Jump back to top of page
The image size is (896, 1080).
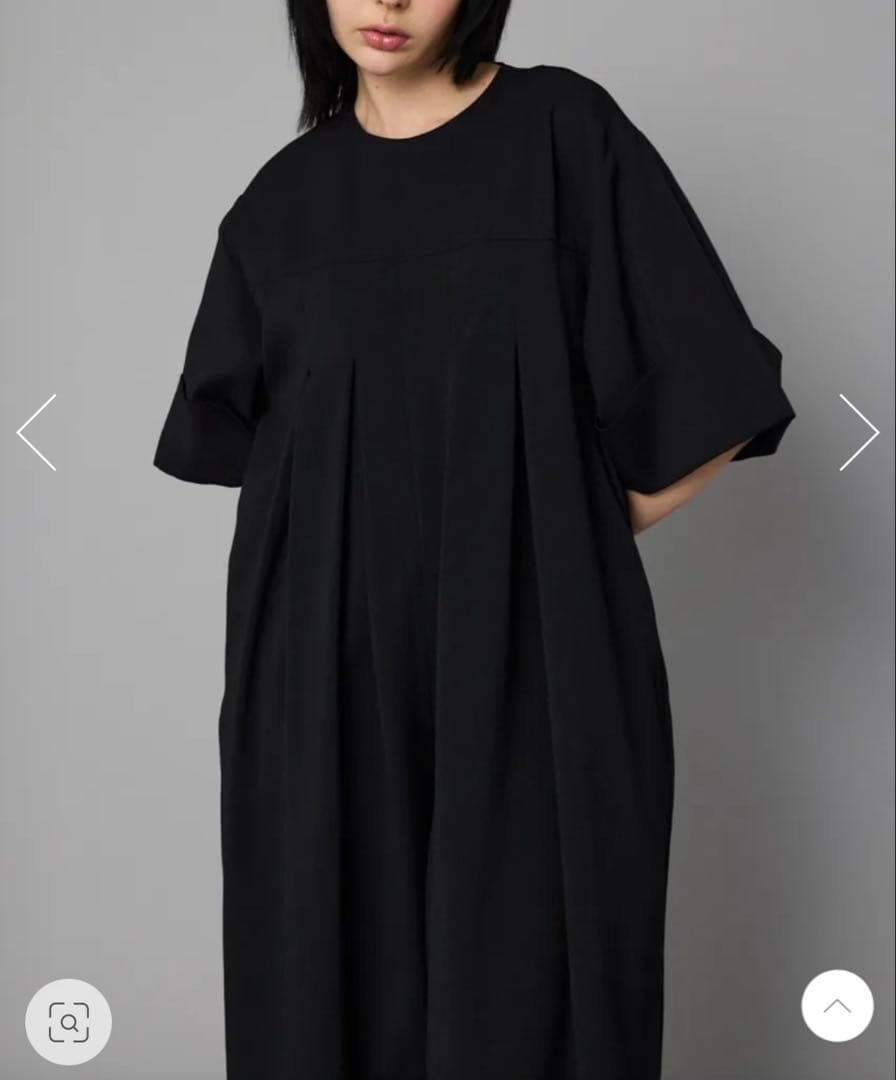tap(837, 1006)
